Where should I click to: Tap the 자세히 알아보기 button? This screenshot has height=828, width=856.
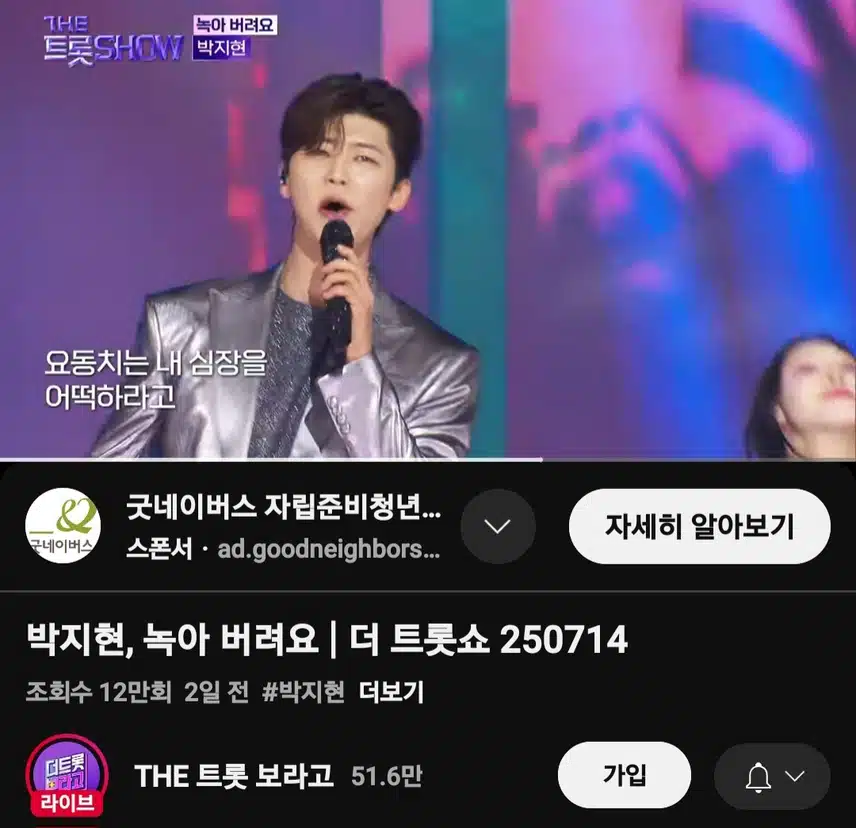(x=699, y=527)
